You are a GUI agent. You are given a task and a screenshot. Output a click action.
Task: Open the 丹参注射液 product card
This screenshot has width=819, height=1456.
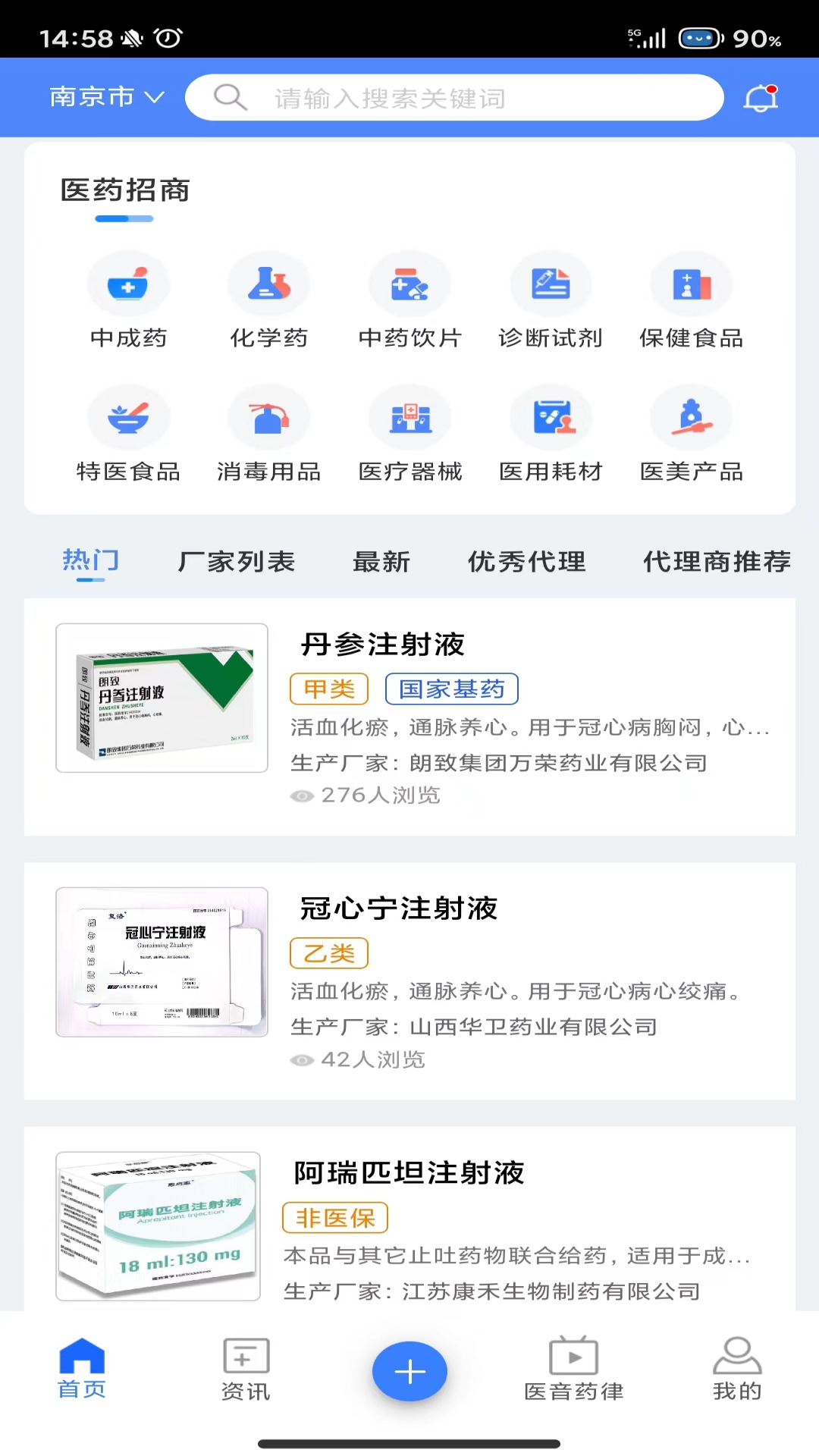pos(409,717)
